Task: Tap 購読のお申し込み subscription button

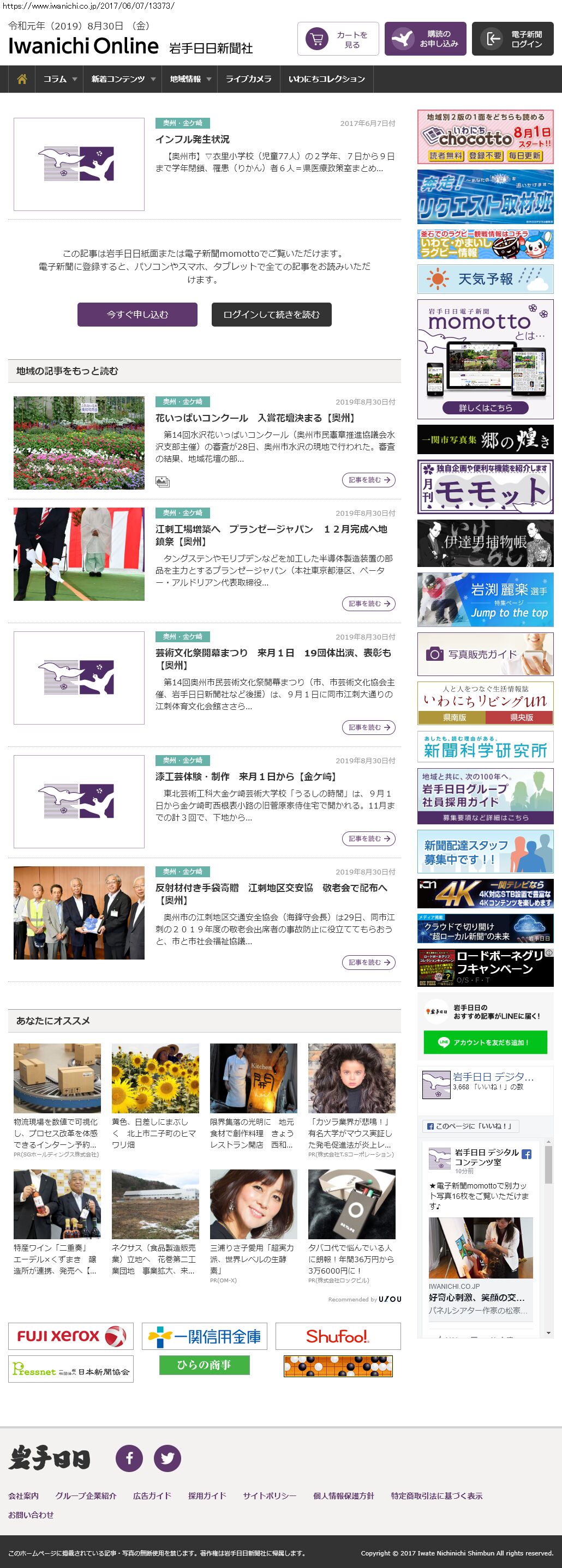Action: (425, 40)
